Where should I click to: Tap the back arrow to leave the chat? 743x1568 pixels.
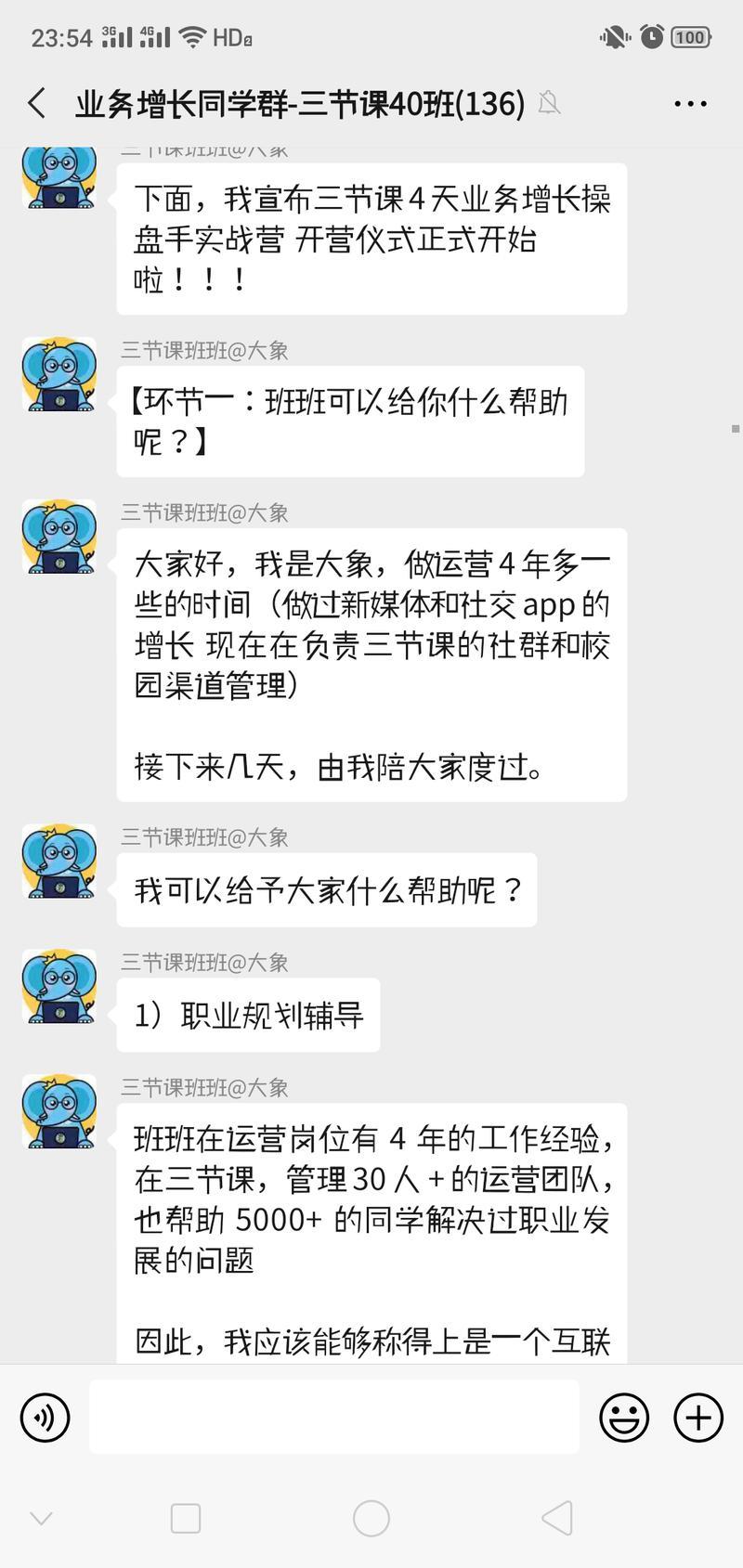tap(36, 103)
